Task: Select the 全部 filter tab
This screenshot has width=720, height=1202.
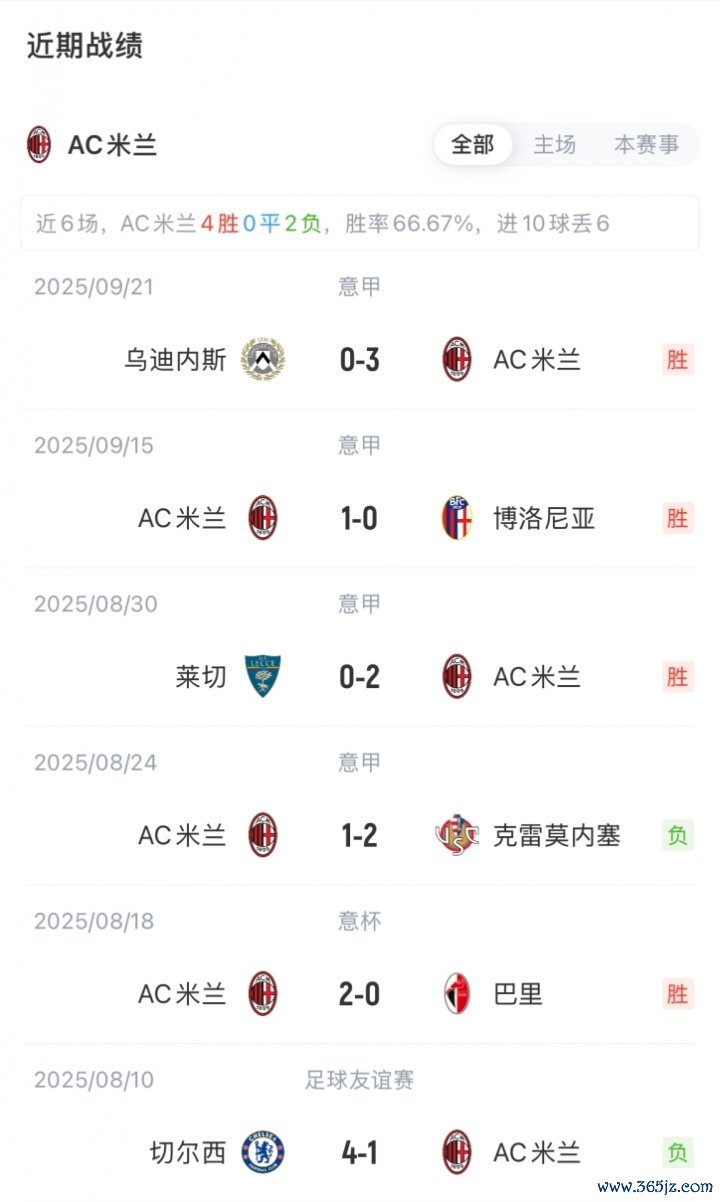Action: pos(473,145)
